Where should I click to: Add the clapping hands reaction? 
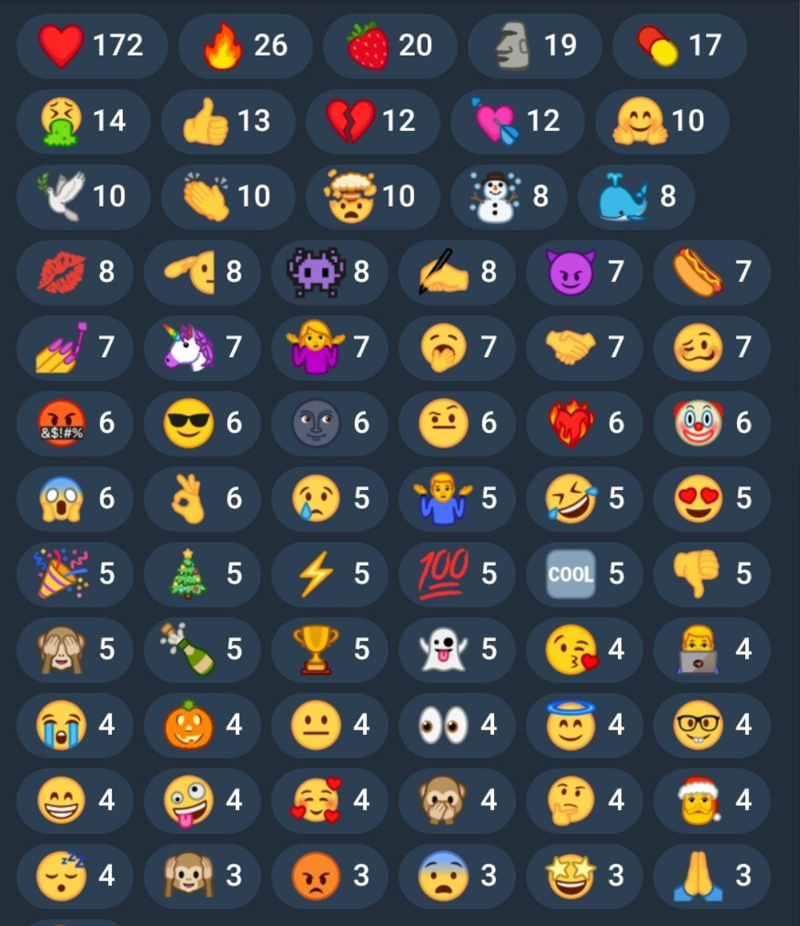point(227,197)
